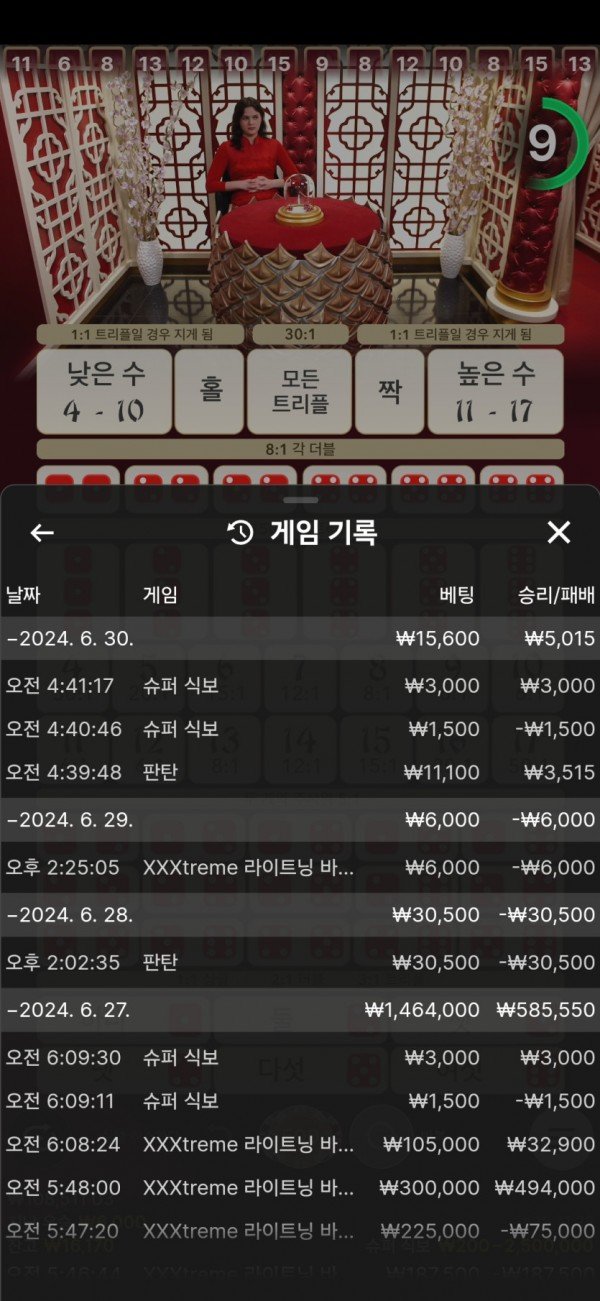View the 오전 4:39:48 판탄 record
The width and height of the screenshot is (600, 1301).
[300, 772]
